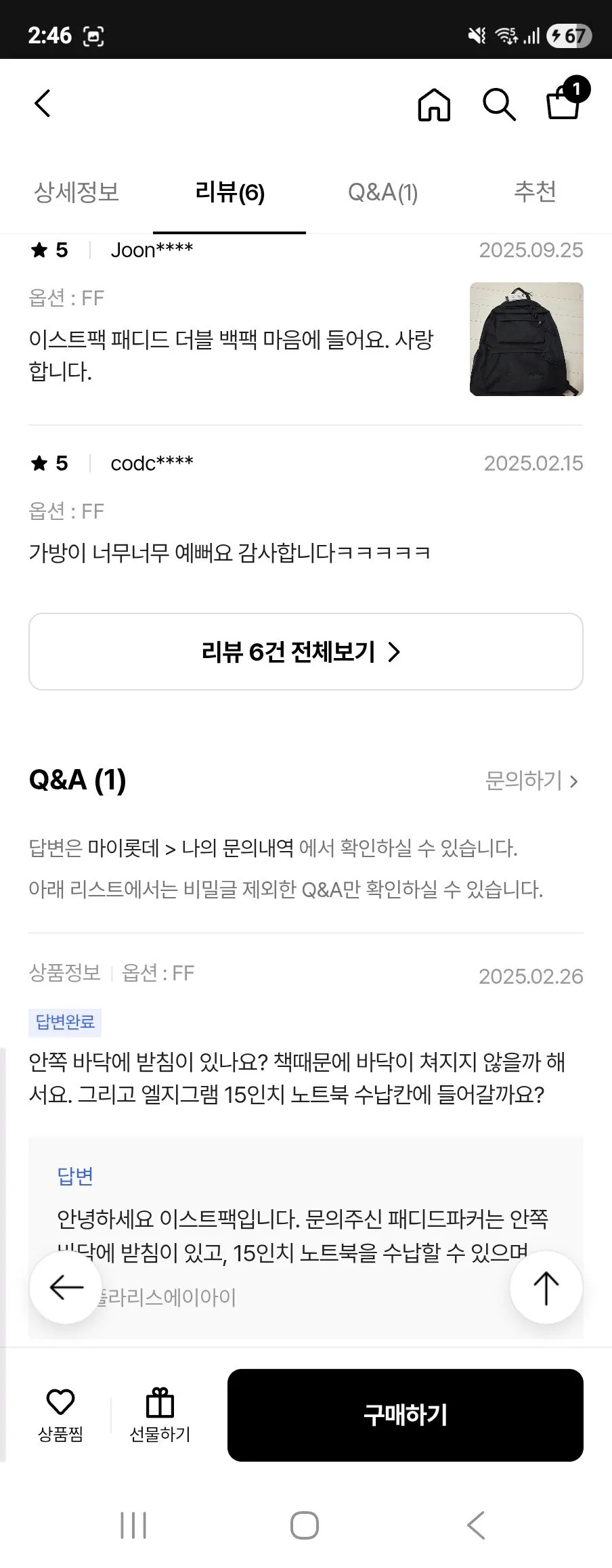This screenshot has width=612, height=1568.
Task: Open the Q&A(1) tab
Action: click(383, 192)
